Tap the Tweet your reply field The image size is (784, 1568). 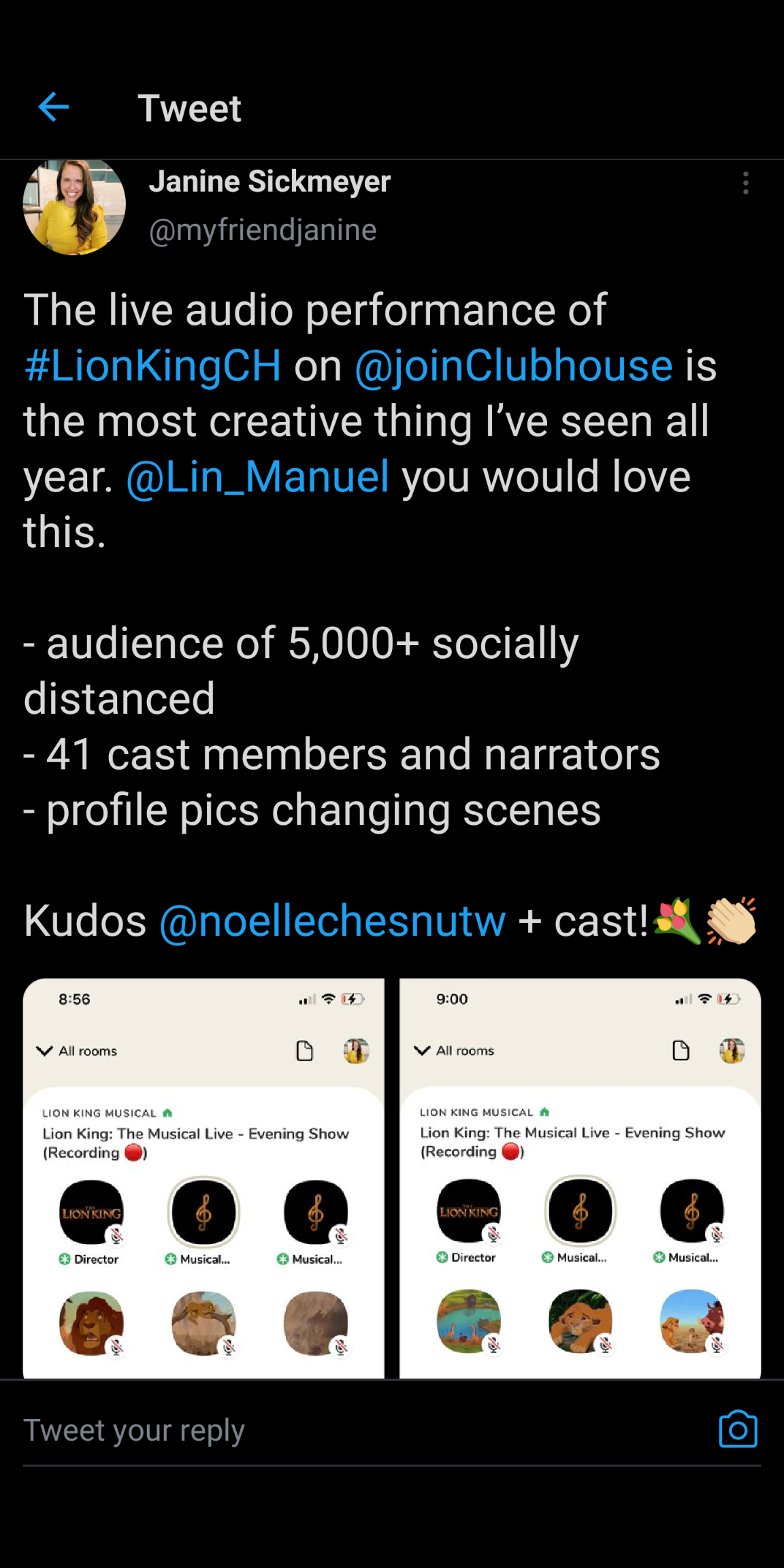(x=367, y=1431)
